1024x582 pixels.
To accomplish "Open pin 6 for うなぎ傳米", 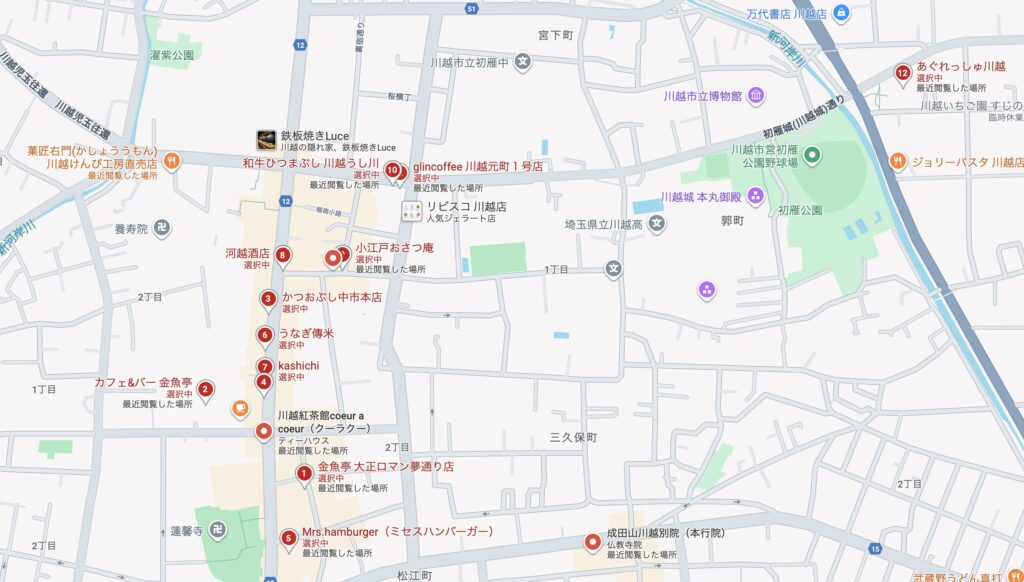I will [264, 335].
